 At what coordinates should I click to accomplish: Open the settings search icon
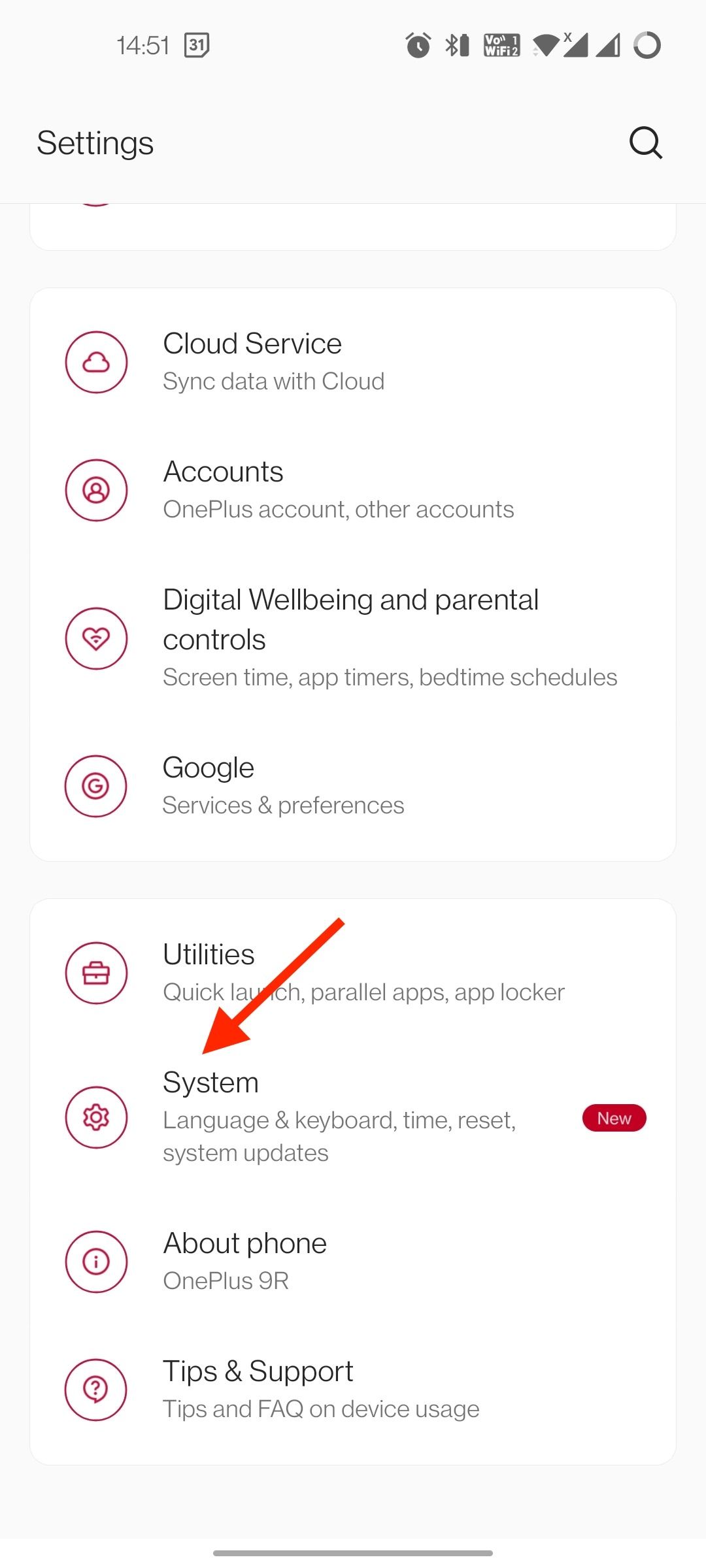click(645, 142)
